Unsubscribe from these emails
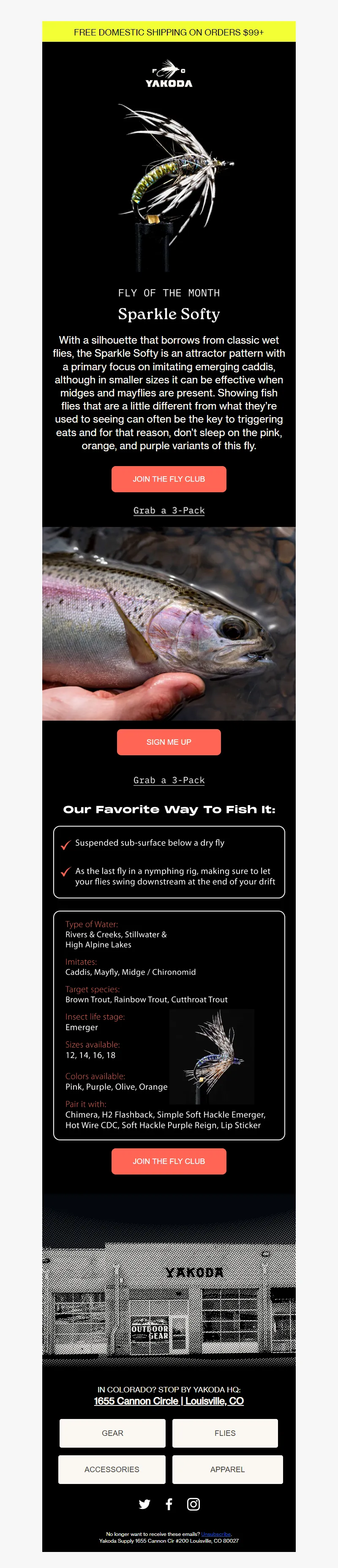The height and width of the screenshot is (1568, 338). (216, 1534)
